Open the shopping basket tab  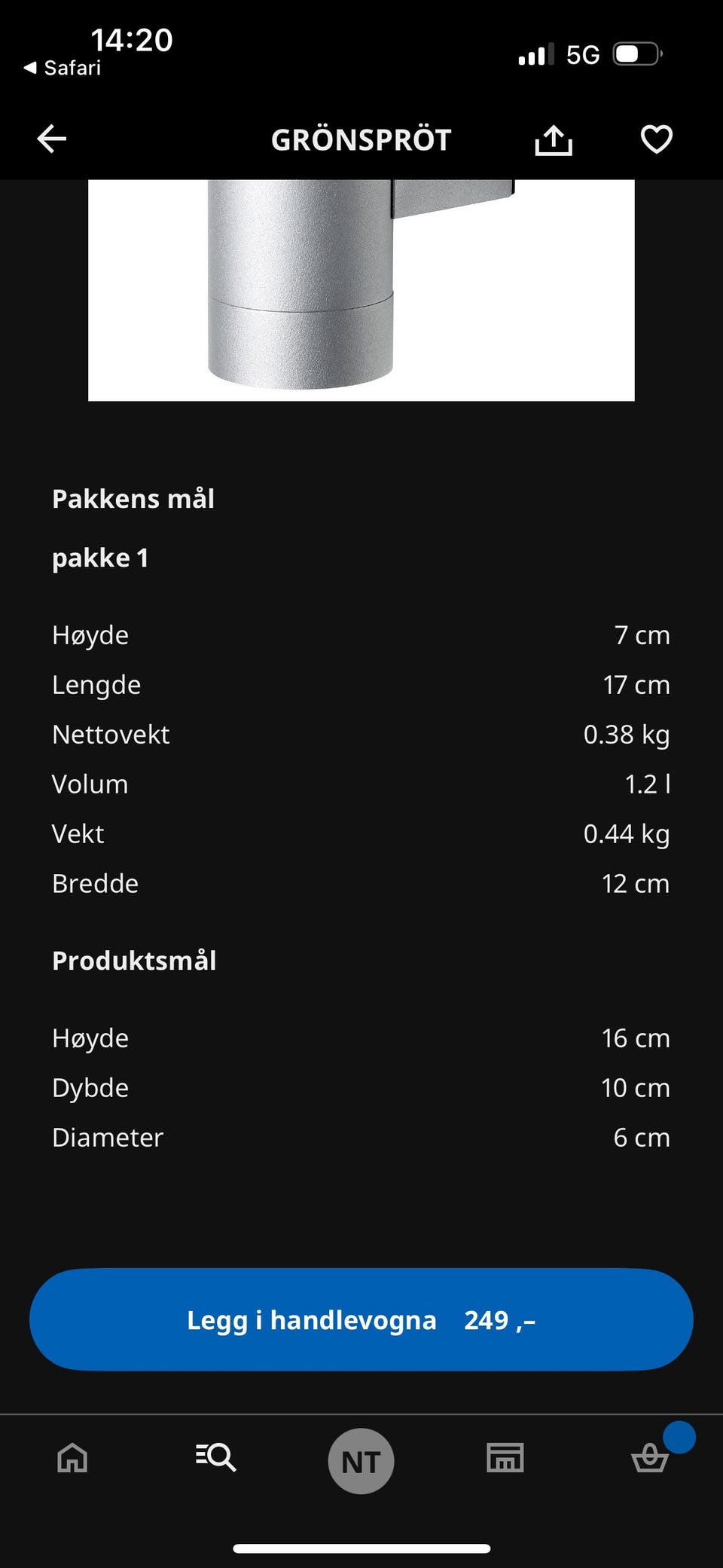click(x=650, y=1457)
